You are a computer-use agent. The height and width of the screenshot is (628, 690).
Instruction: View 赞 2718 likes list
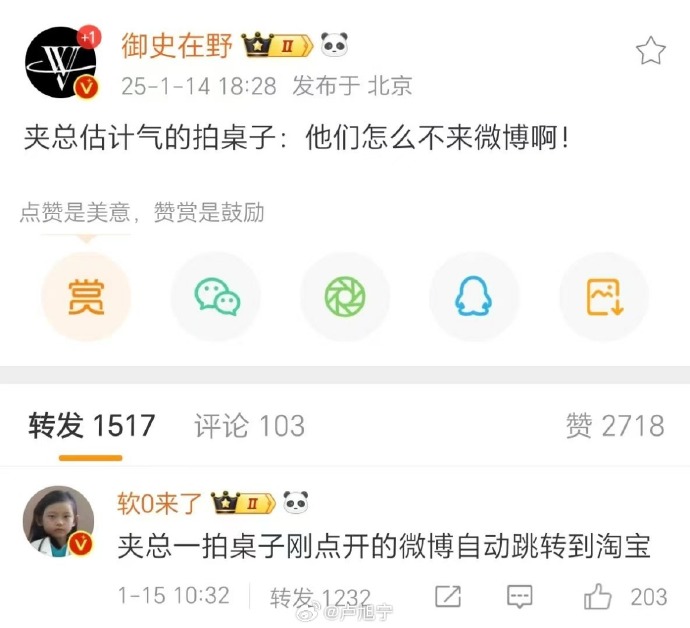pyautogui.click(x=614, y=426)
